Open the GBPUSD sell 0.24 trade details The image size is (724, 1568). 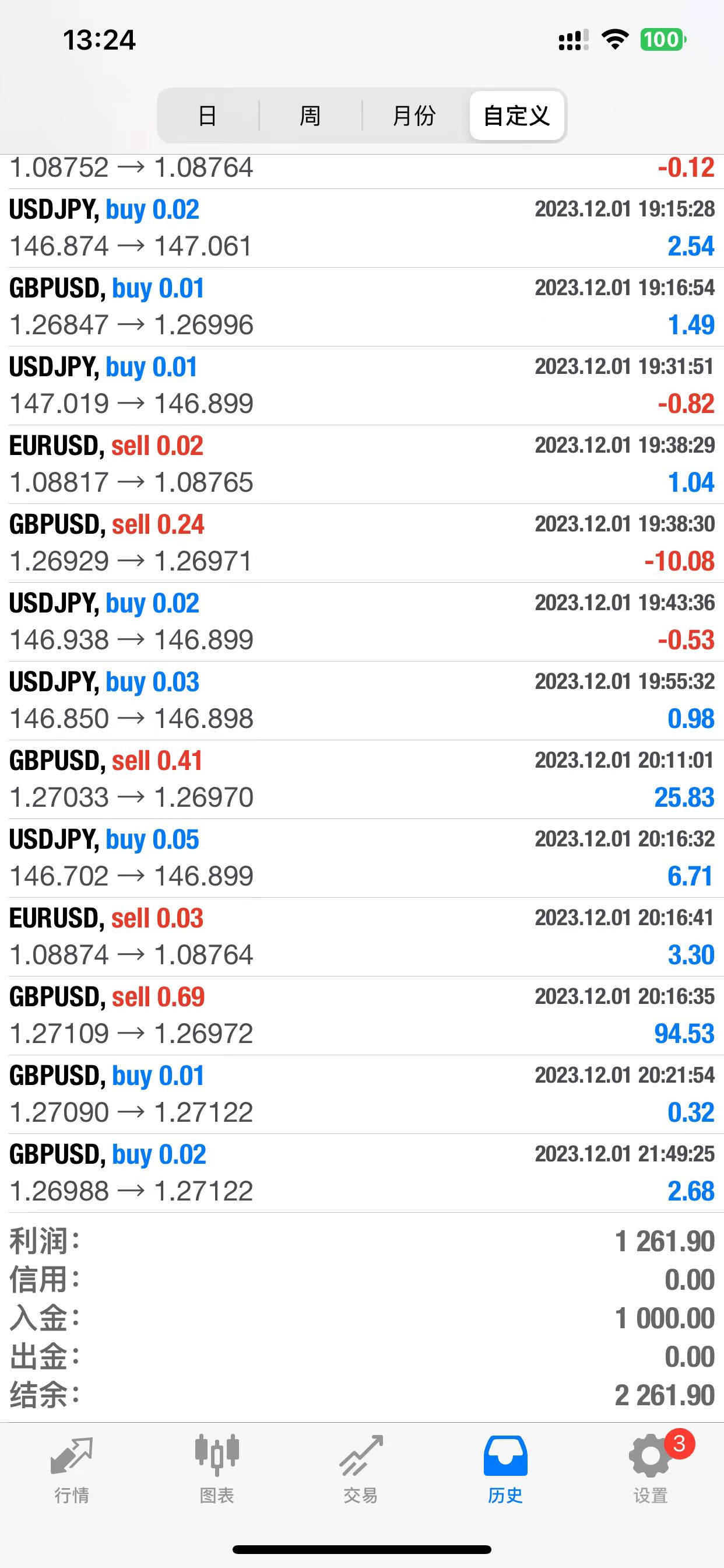[362, 543]
